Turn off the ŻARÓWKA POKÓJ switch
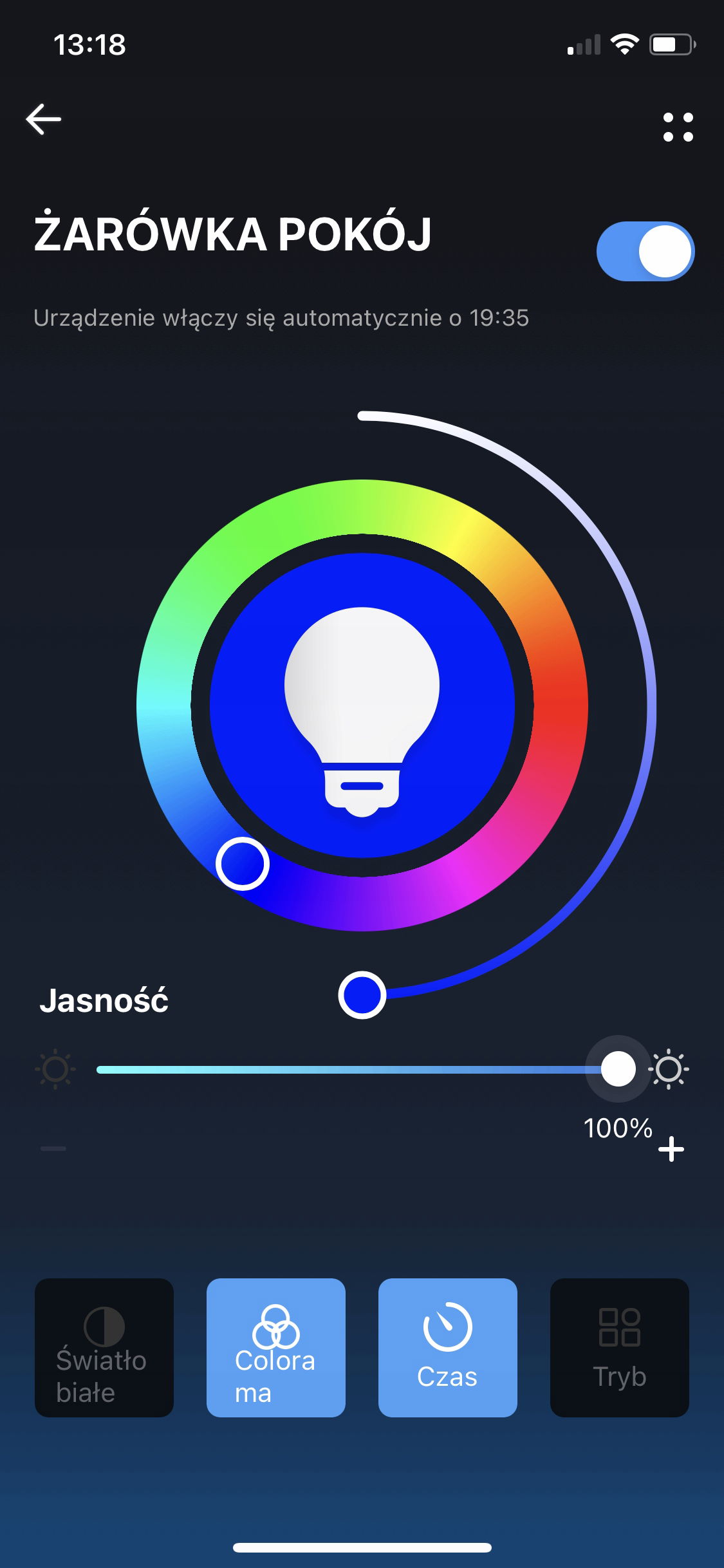Viewport: 724px width, 1568px height. pyautogui.click(x=645, y=251)
